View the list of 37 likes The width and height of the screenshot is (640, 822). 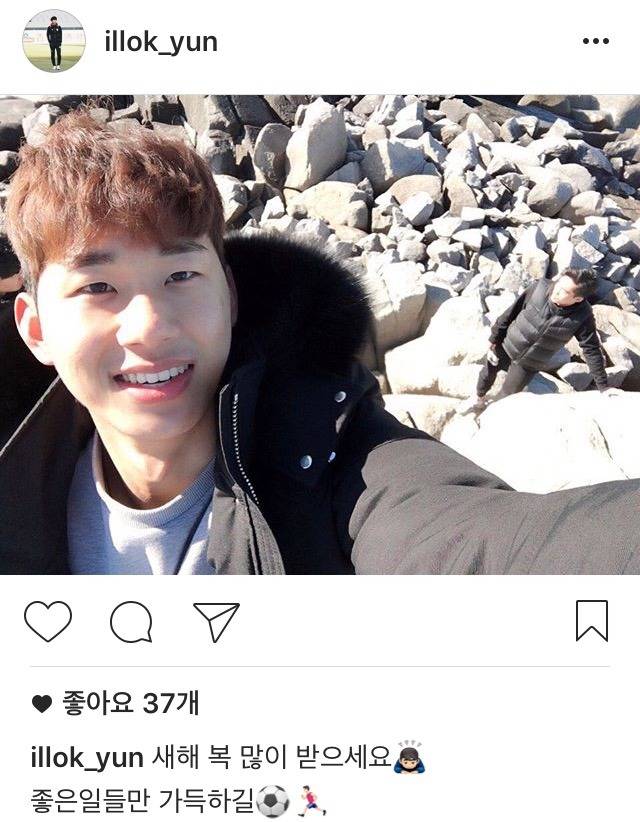(x=129, y=704)
